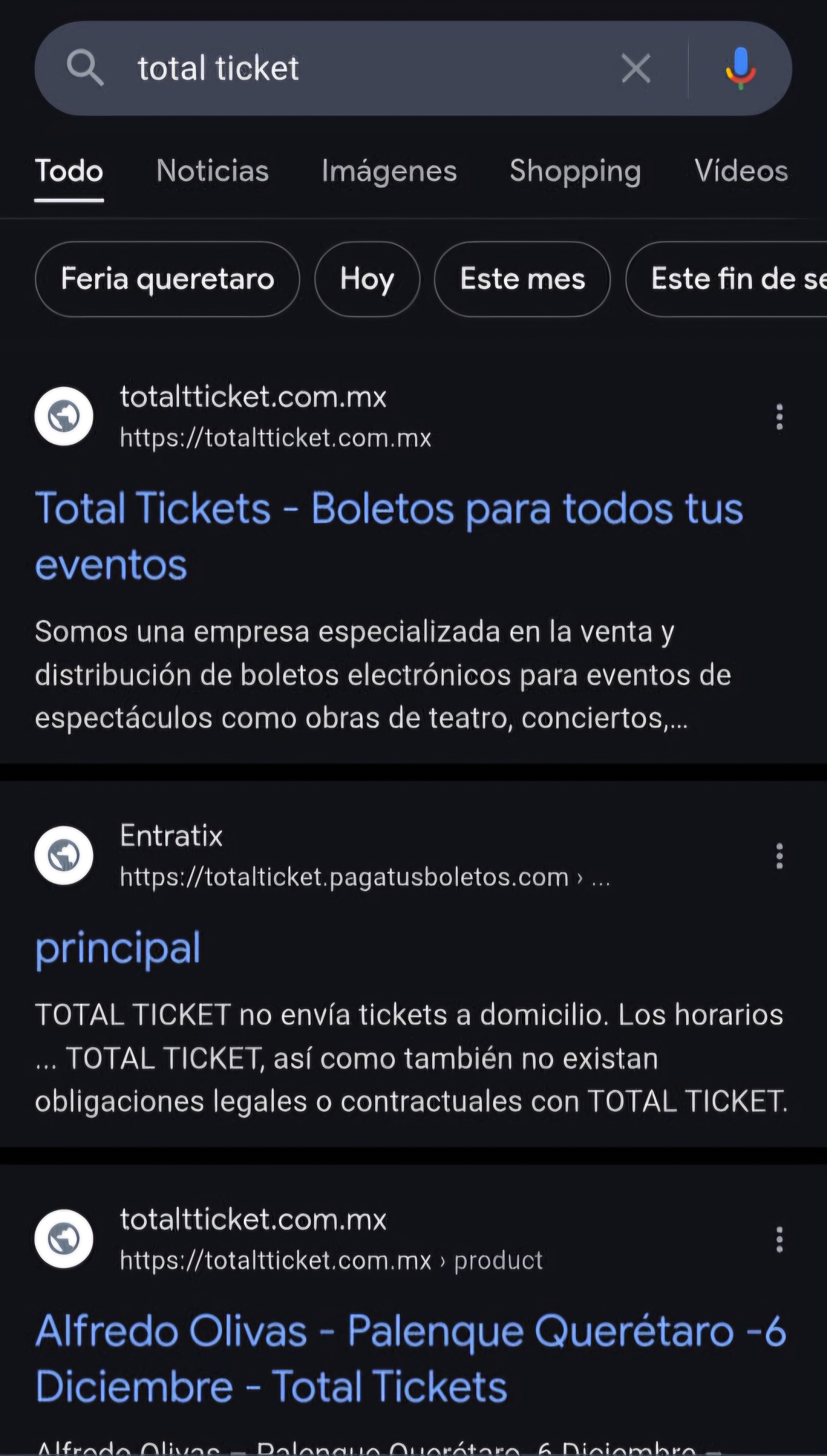
Task: Apply the Este mes filter chip
Action: (x=523, y=279)
